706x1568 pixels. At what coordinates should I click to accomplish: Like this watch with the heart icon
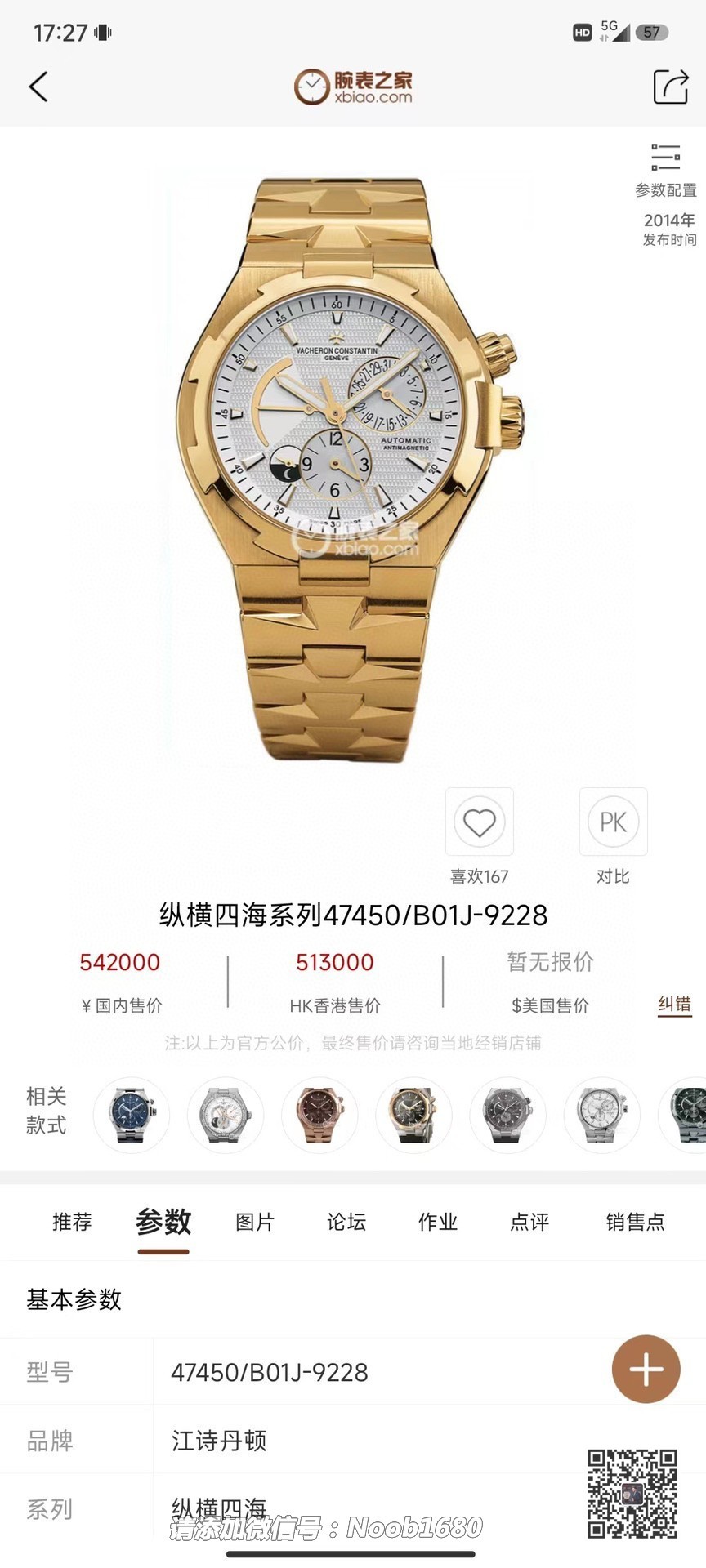click(480, 822)
